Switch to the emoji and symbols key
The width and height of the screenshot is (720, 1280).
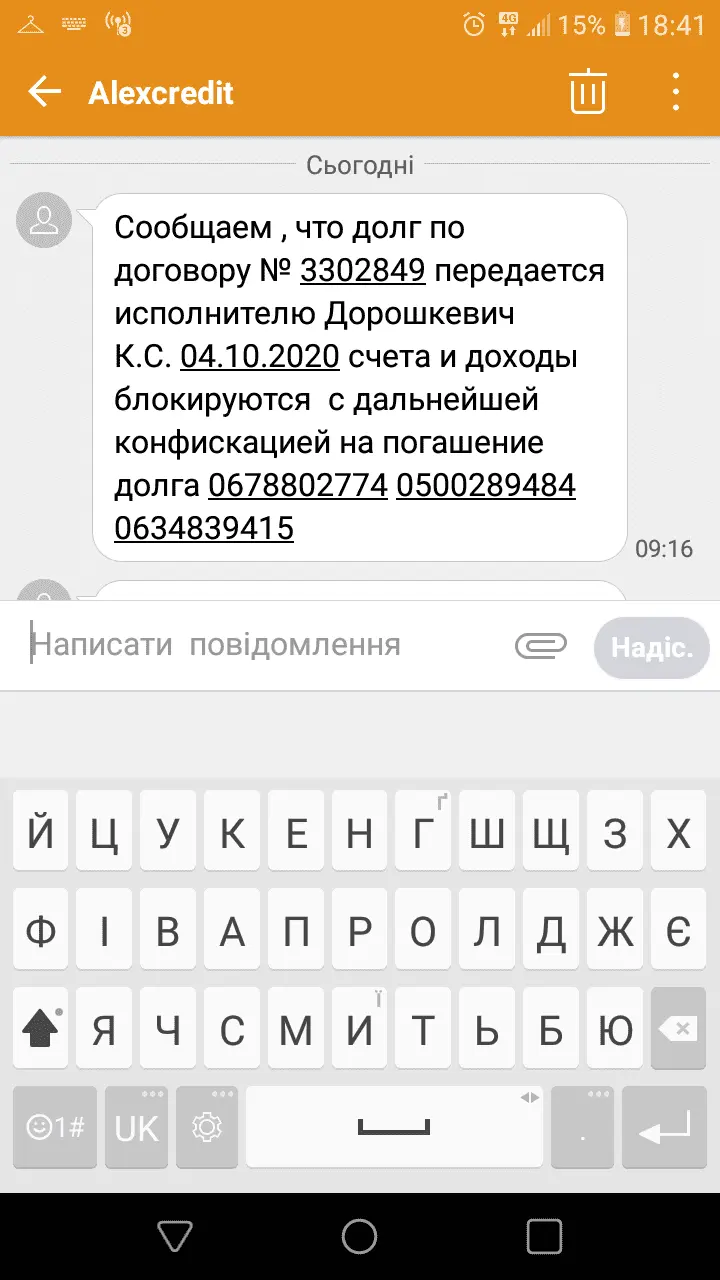[x=56, y=1128]
